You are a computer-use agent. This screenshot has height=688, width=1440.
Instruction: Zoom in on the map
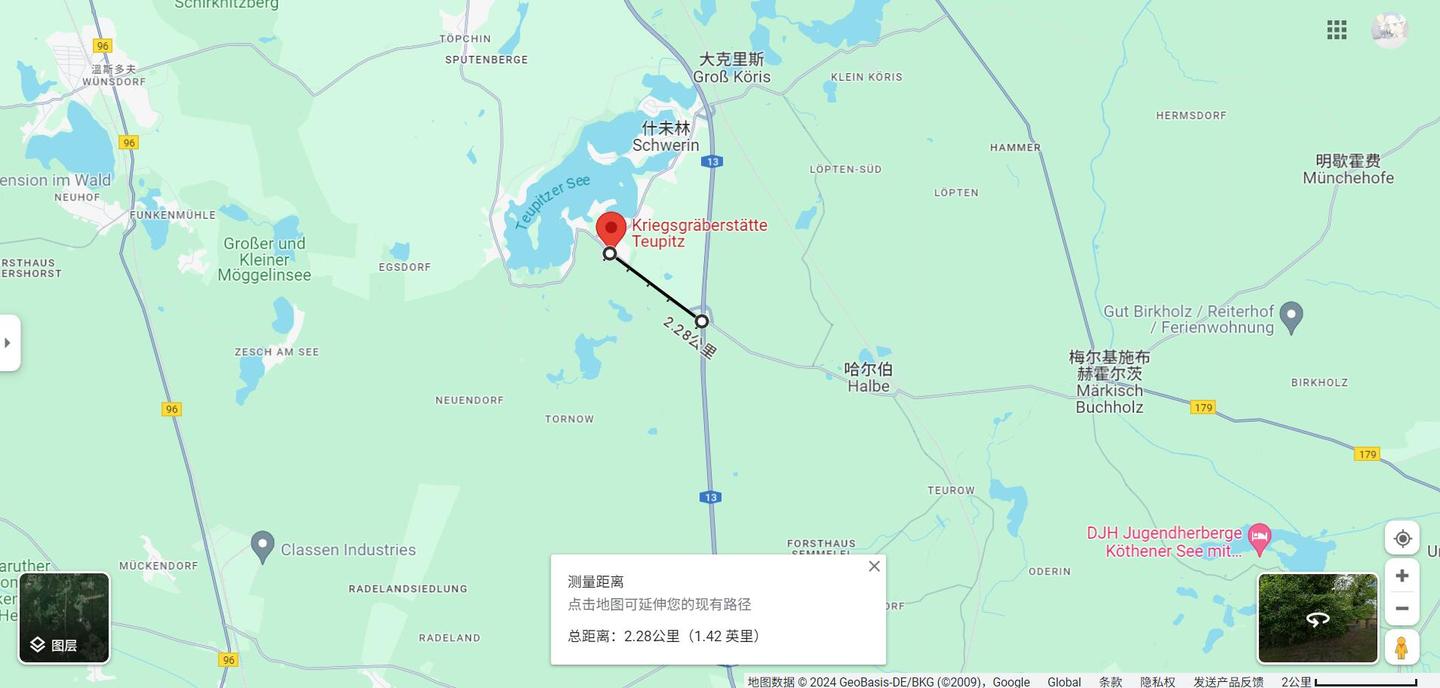point(1402,576)
